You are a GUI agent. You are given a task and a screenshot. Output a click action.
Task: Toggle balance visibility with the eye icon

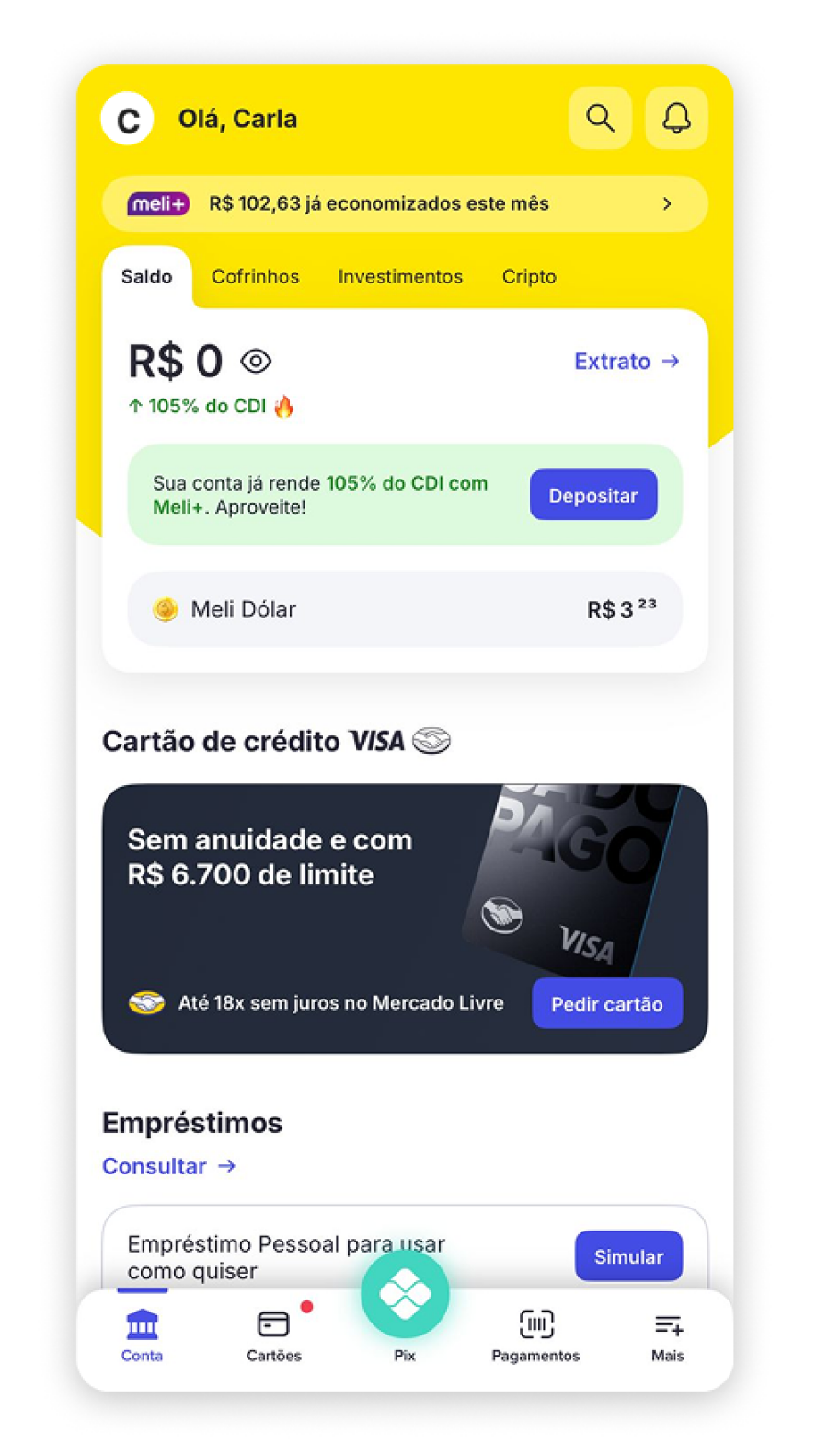[256, 361]
